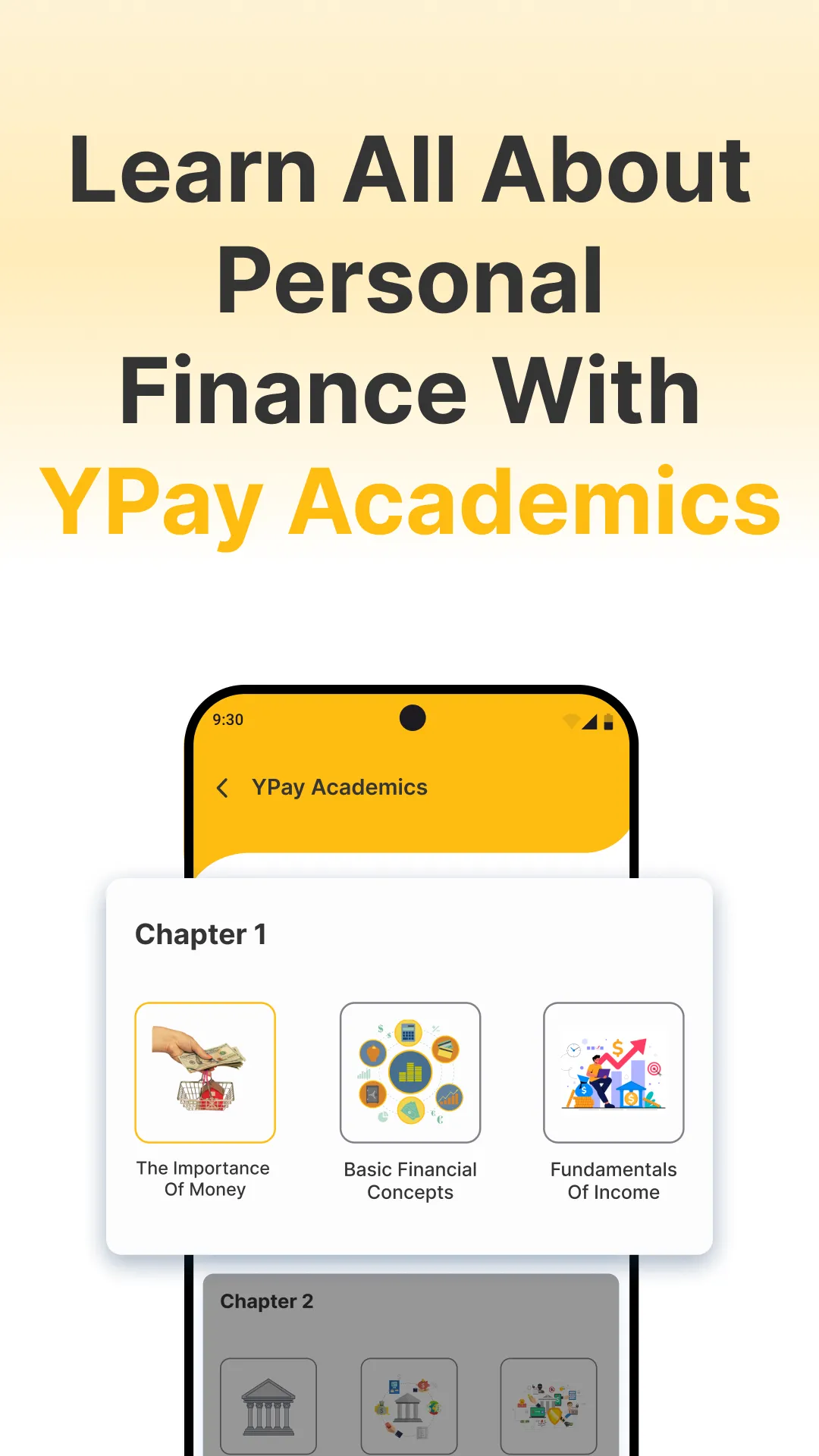
Task: Tap the cellular signal icon
Action: click(591, 720)
